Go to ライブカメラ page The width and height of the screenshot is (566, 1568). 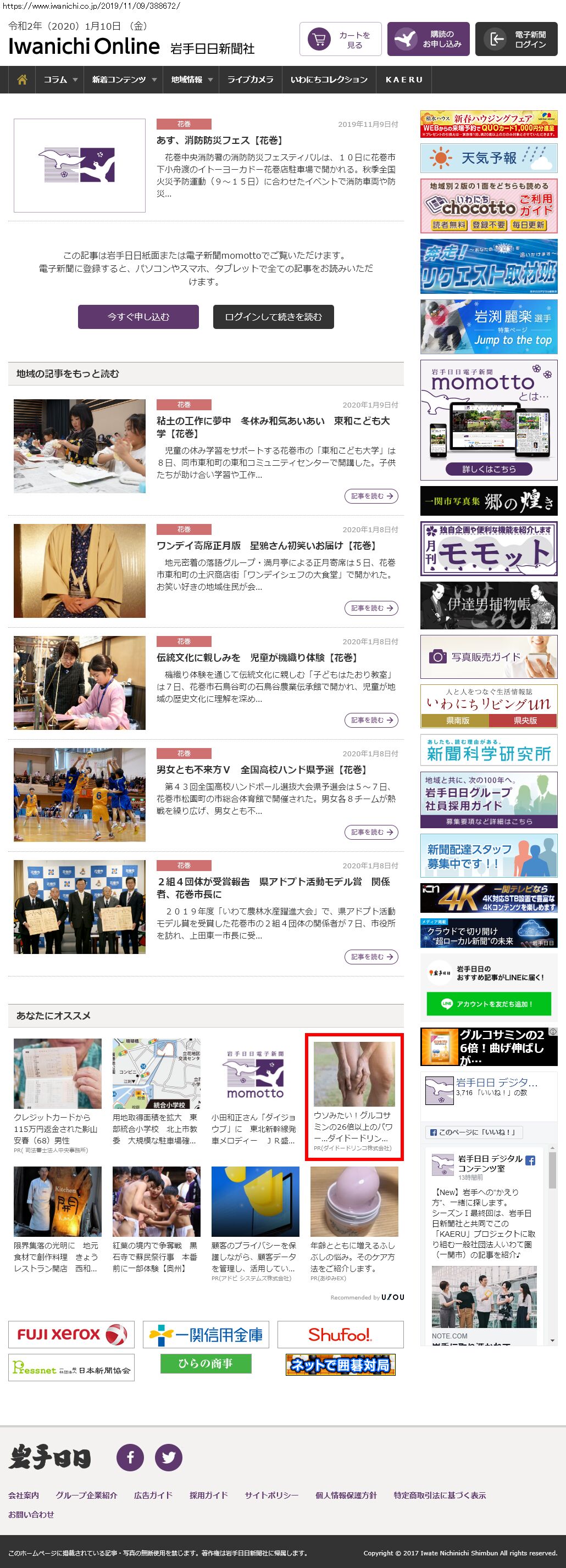(251, 80)
